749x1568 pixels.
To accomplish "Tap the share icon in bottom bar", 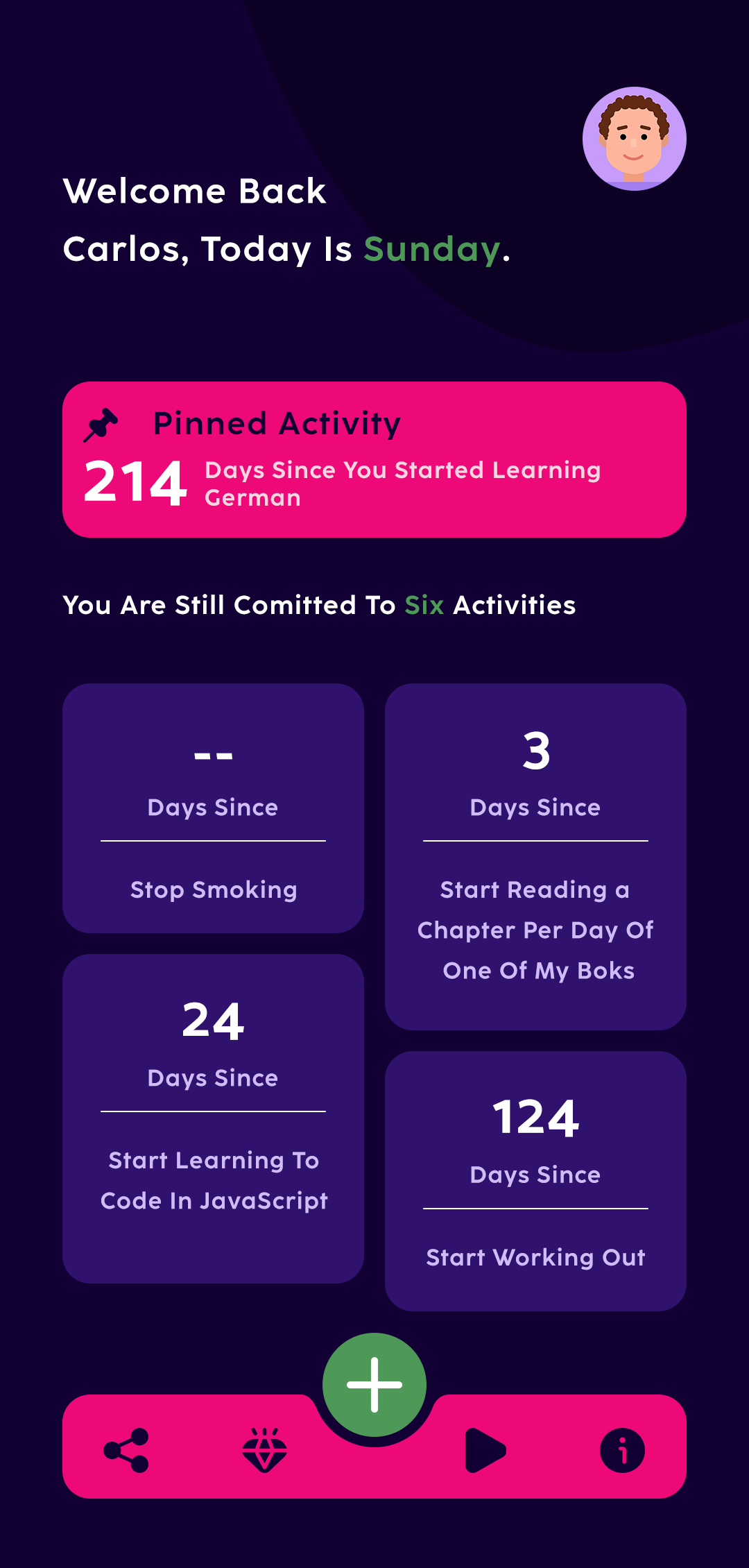I will pyautogui.click(x=126, y=1450).
